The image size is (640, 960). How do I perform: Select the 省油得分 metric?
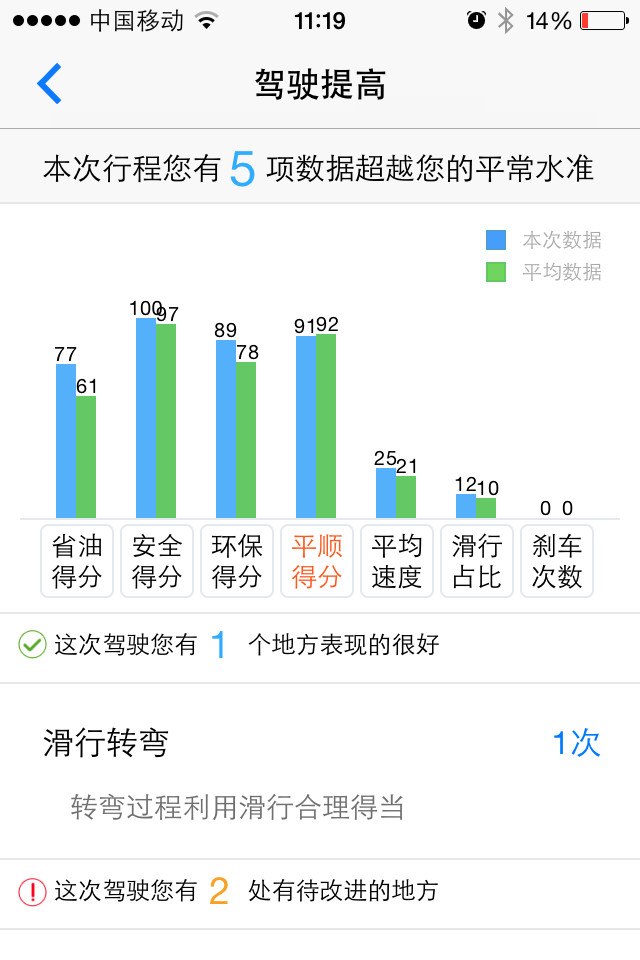tap(77, 561)
